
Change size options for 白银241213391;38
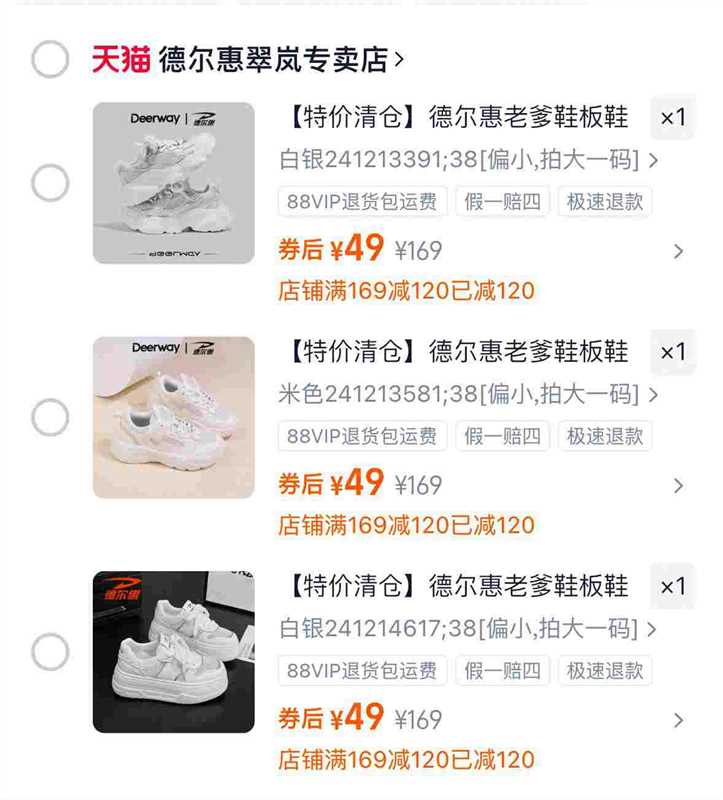coord(468,159)
